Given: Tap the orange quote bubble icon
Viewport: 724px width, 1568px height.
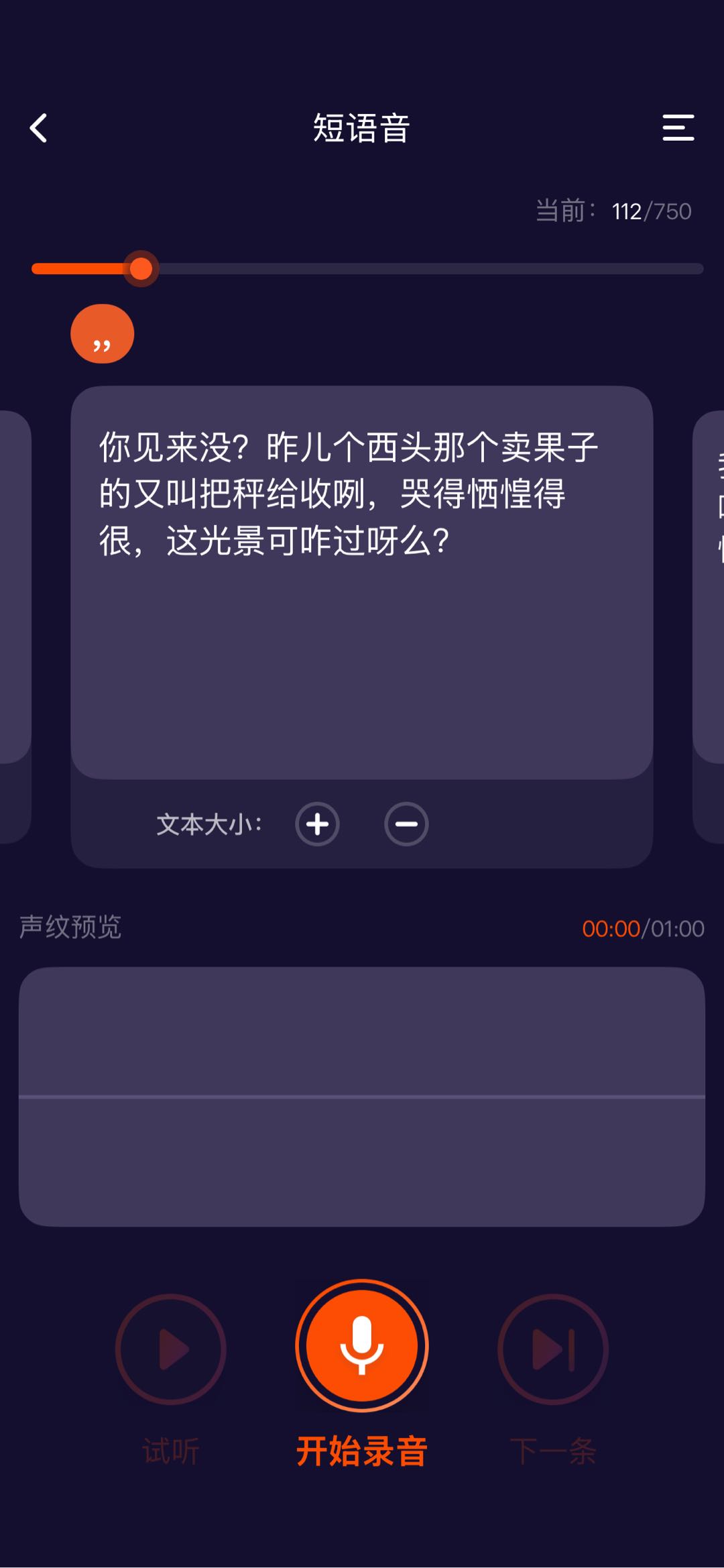Looking at the screenshot, I should tap(101, 333).
